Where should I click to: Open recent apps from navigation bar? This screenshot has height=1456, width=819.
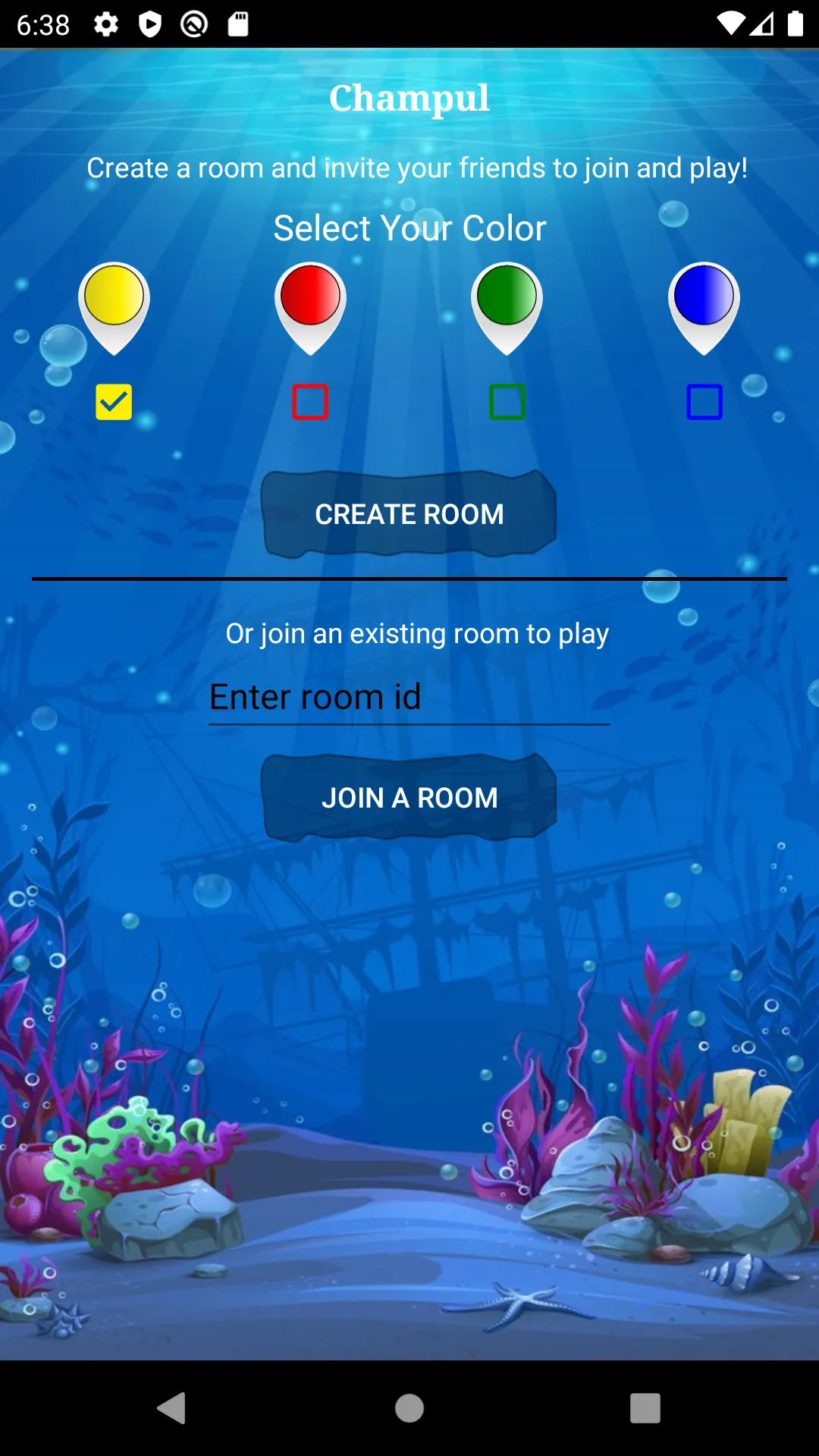(645, 1408)
